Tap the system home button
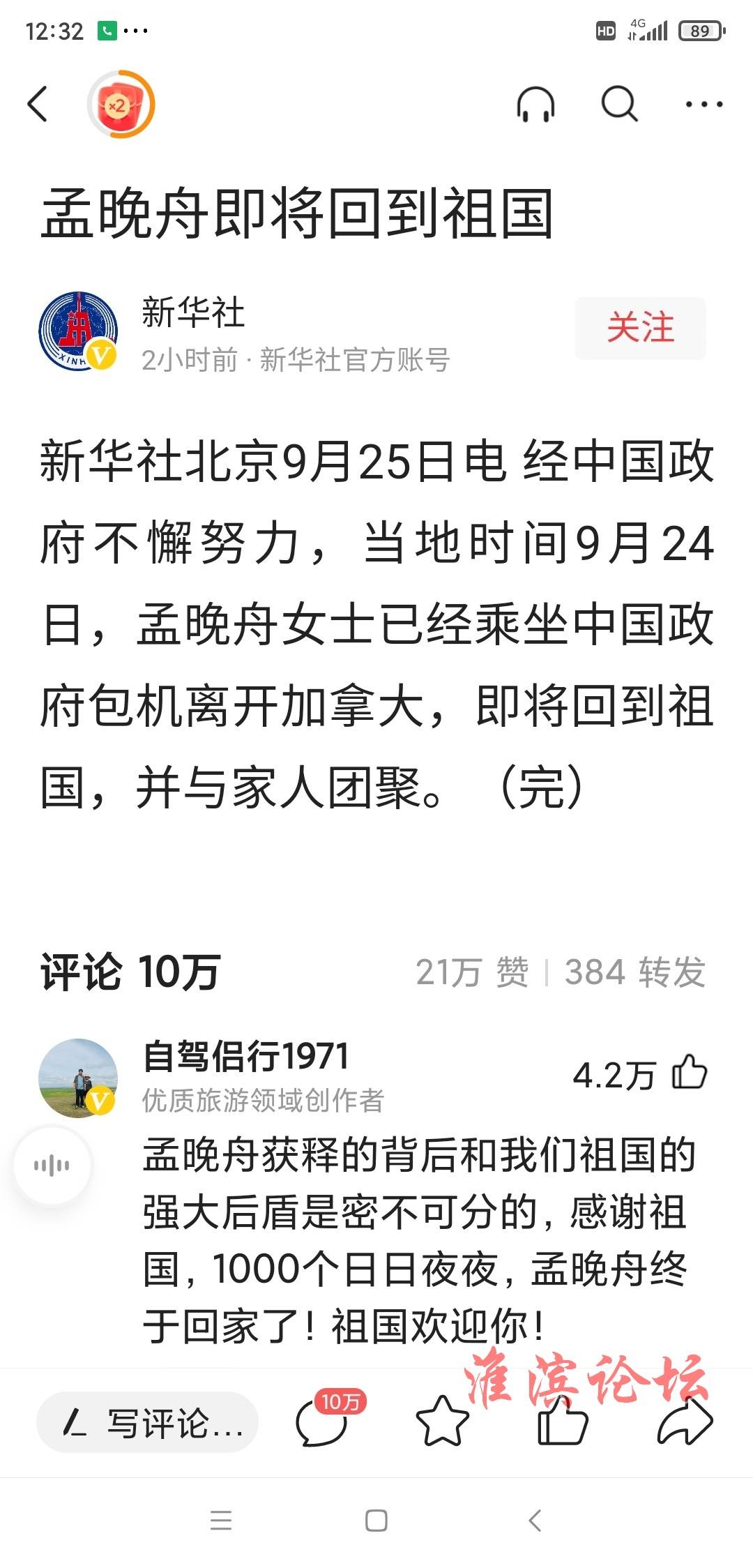This screenshot has height=1568, width=753. pyautogui.click(x=376, y=1521)
